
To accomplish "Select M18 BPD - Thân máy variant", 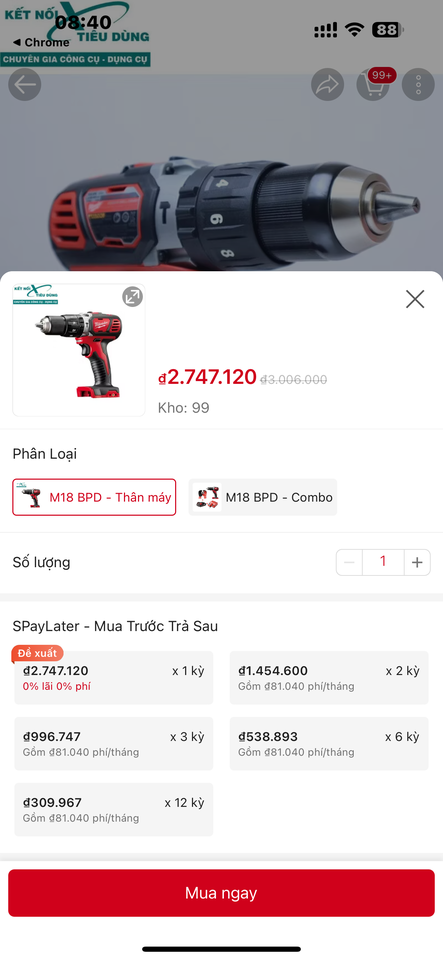I will pyautogui.click(x=94, y=497).
